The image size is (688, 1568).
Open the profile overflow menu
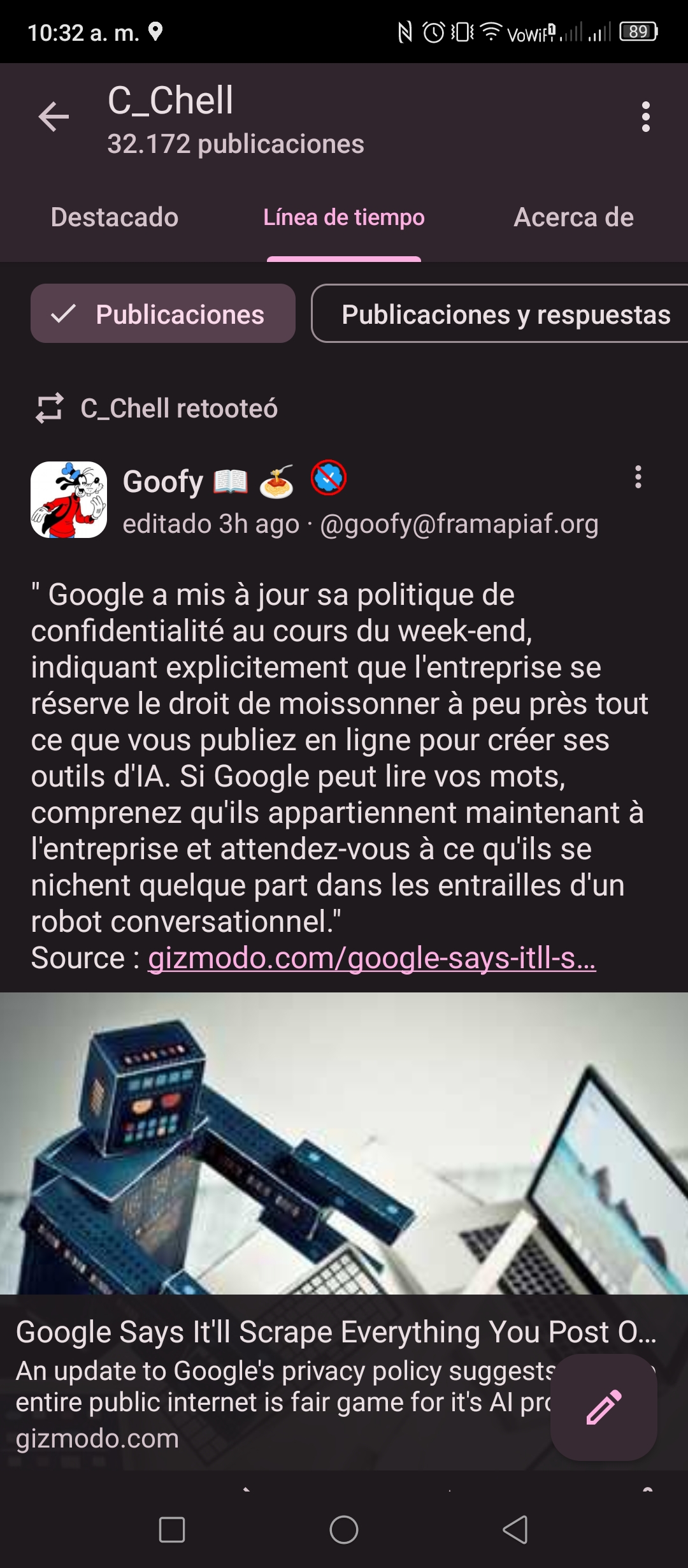tap(645, 117)
